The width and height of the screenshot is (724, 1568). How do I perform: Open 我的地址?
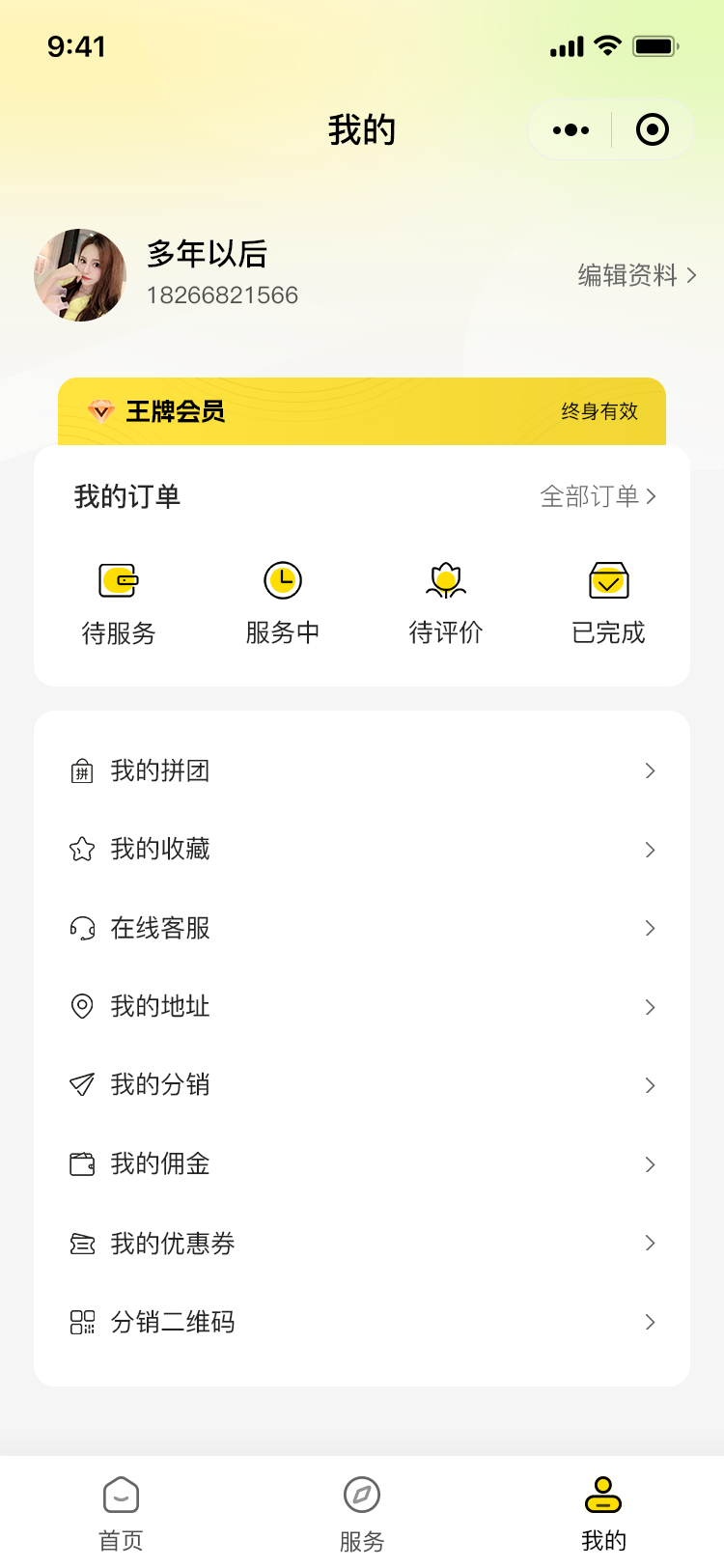[x=362, y=1007]
